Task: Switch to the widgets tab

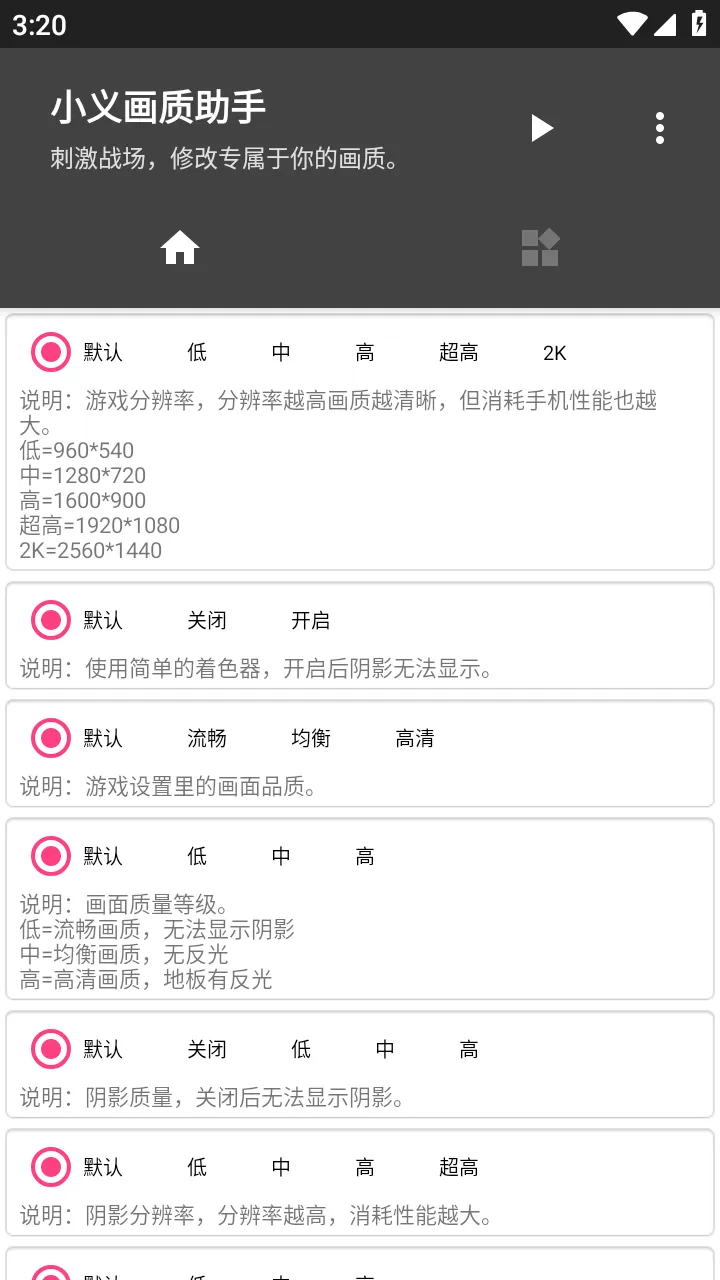Action: tap(540, 247)
